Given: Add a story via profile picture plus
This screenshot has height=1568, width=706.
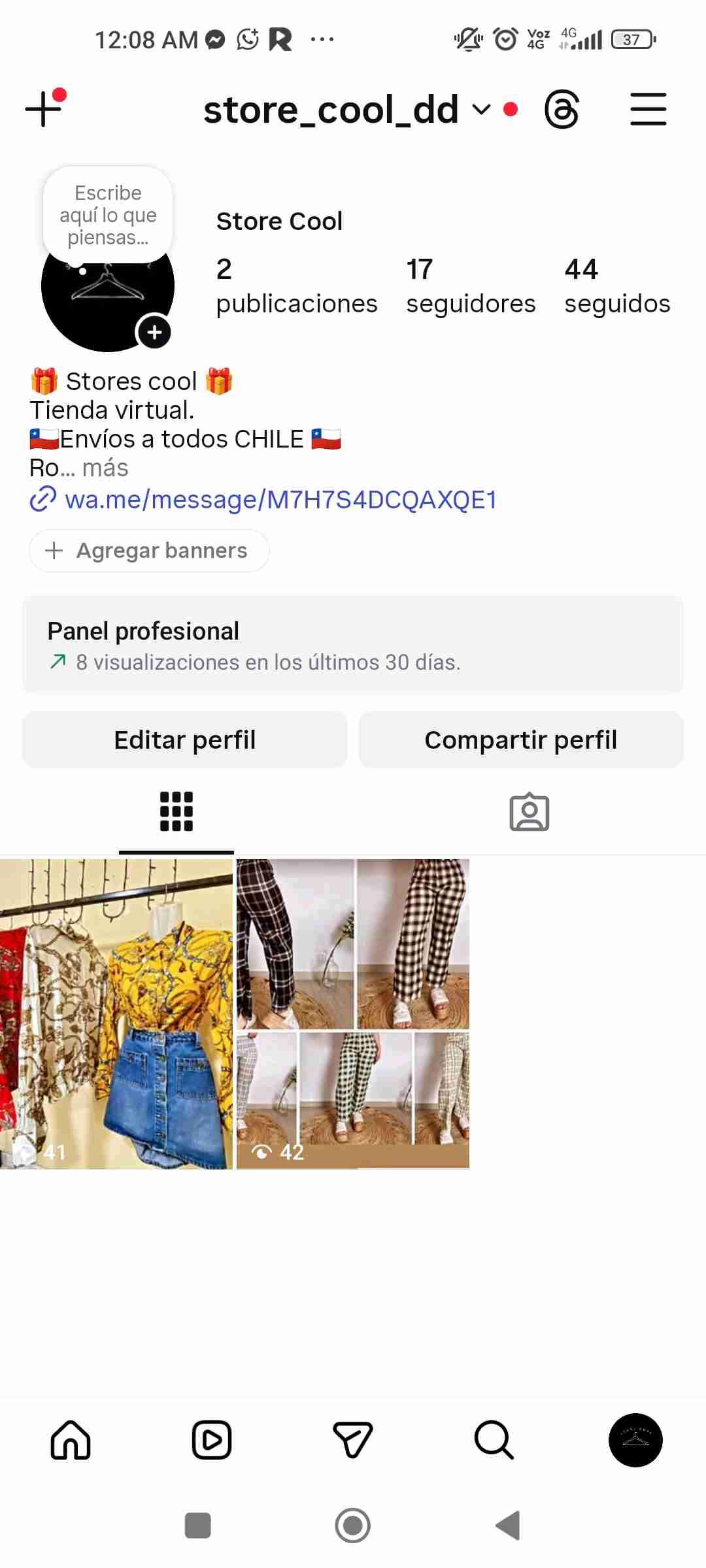Looking at the screenshot, I should pyautogui.click(x=154, y=333).
